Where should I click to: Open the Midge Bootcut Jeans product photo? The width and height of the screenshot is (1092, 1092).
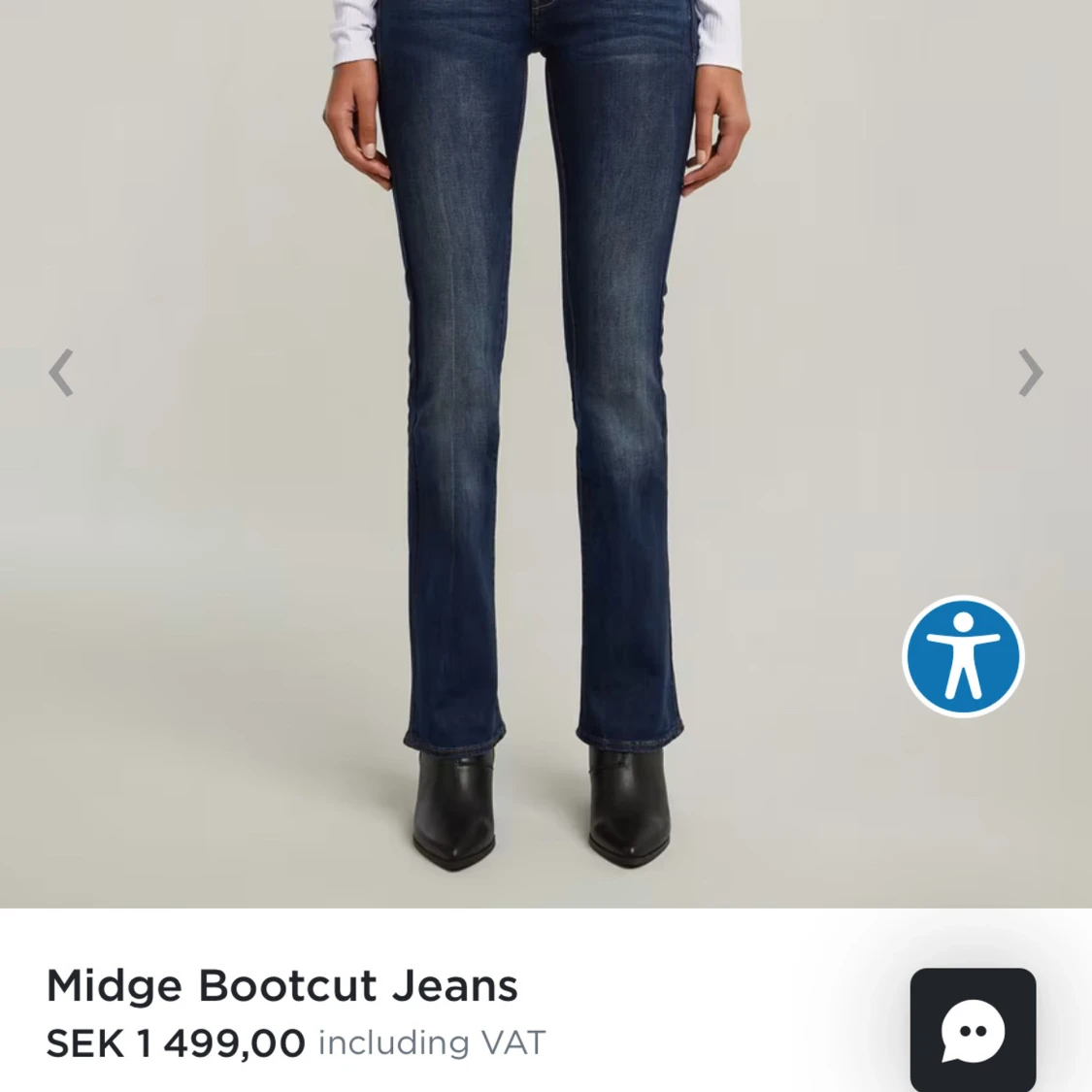[x=544, y=437]
